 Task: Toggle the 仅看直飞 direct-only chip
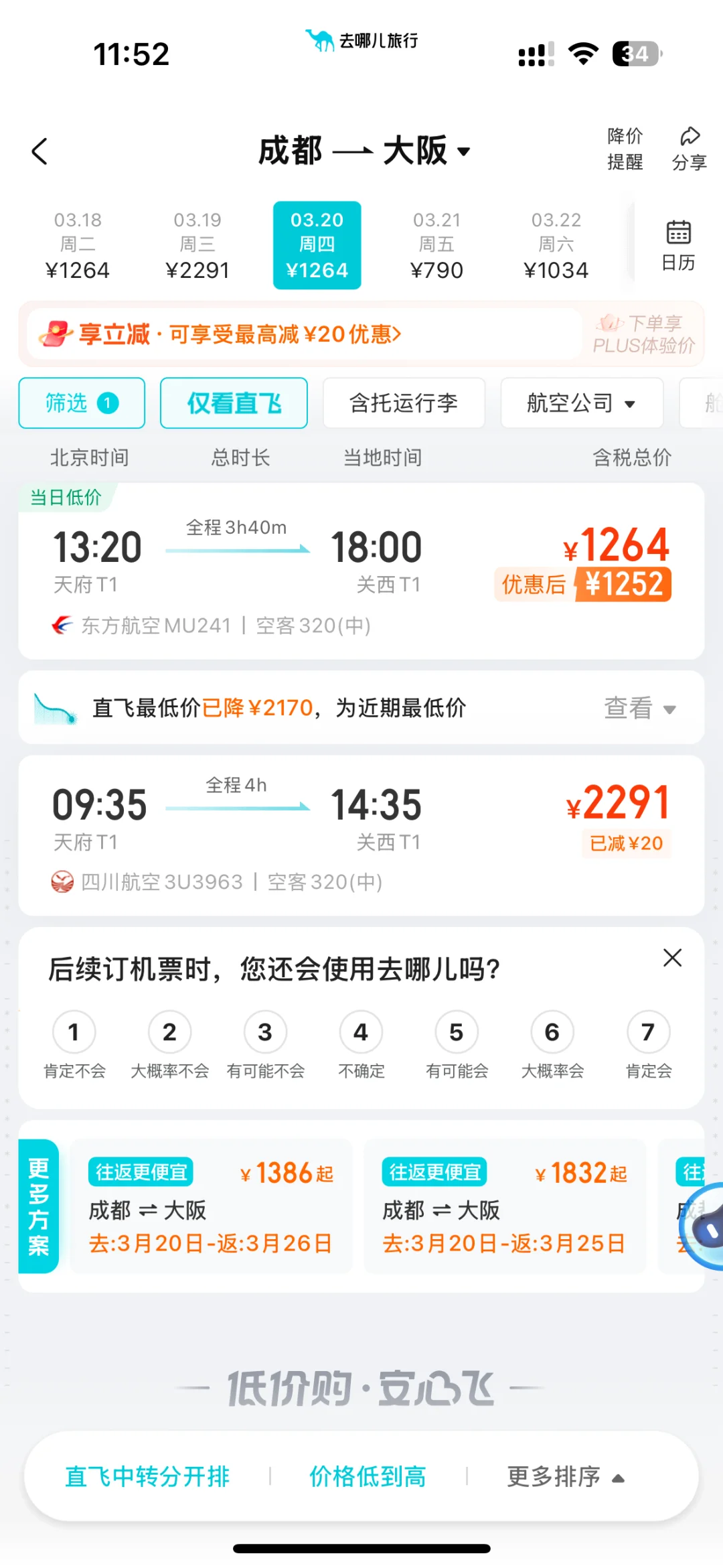click(234, 403)
